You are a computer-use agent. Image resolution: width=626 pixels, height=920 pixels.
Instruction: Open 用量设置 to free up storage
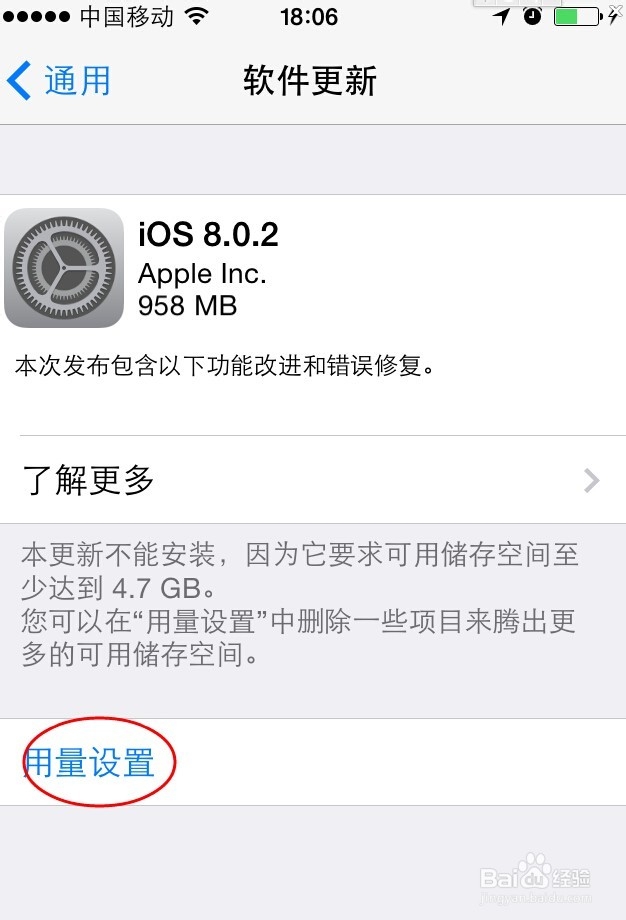(90, 763)
